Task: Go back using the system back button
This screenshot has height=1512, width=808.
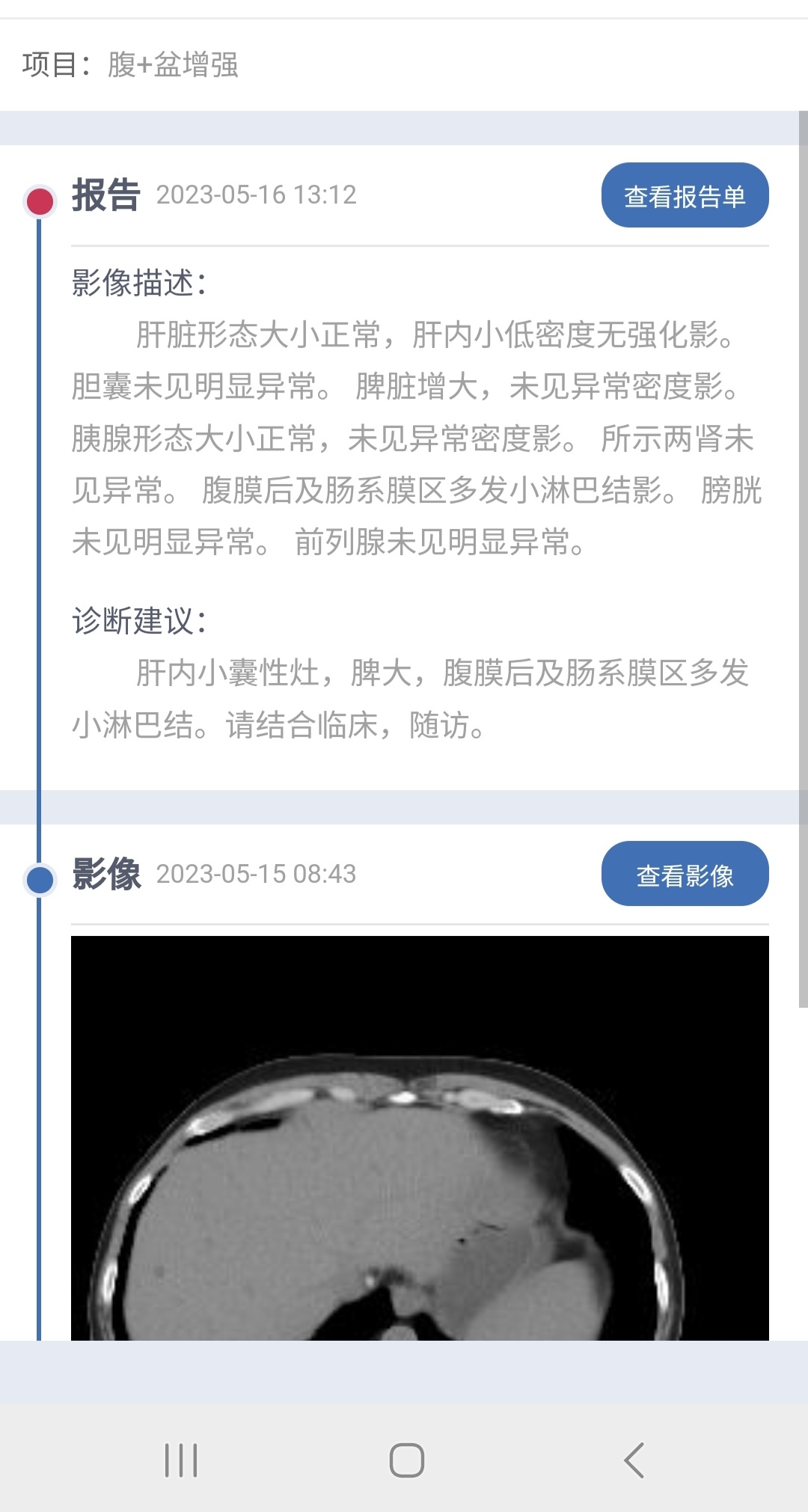Action: 634,1460
